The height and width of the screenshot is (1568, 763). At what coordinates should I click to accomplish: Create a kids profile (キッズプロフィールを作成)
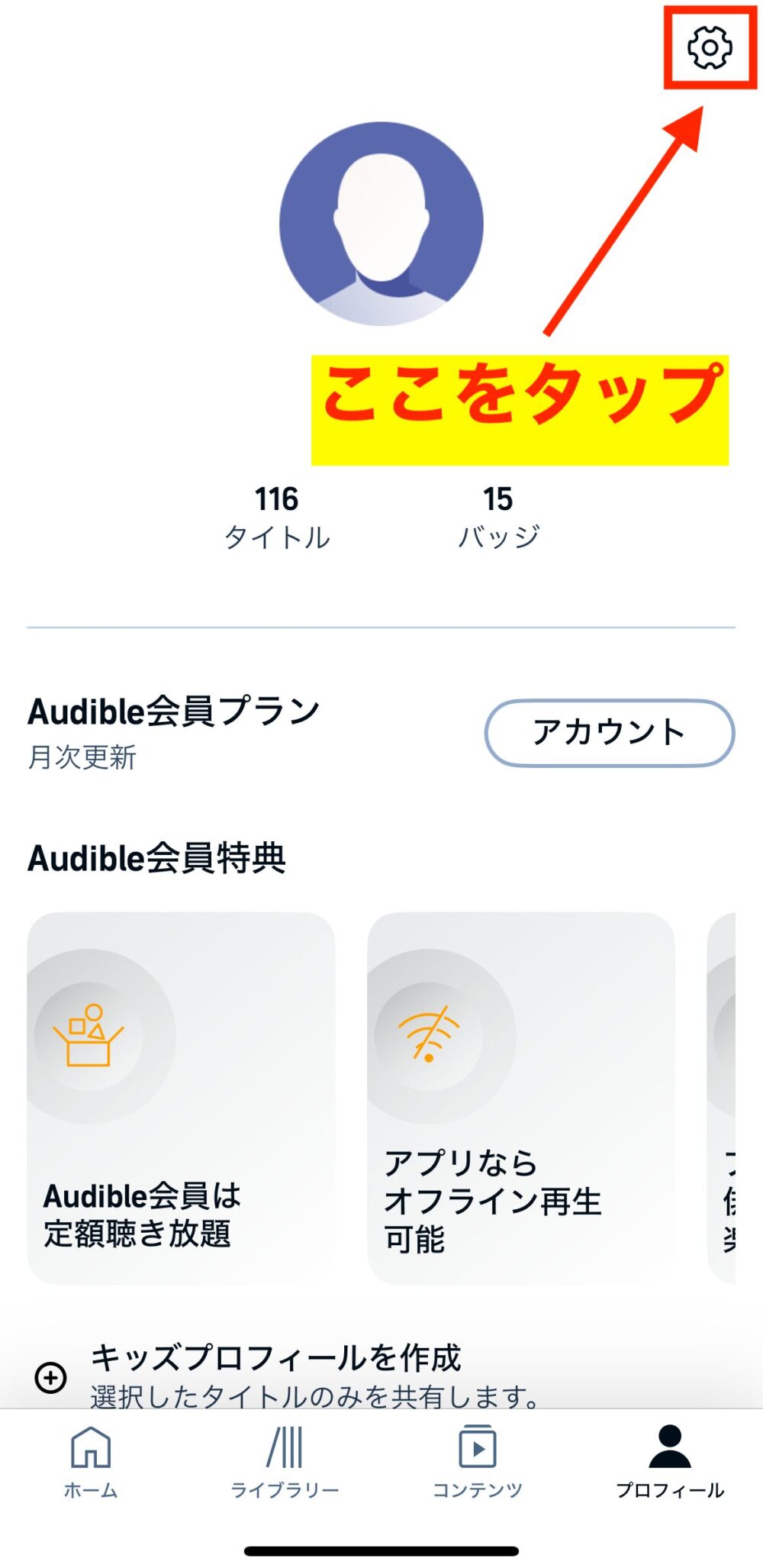275,1376
